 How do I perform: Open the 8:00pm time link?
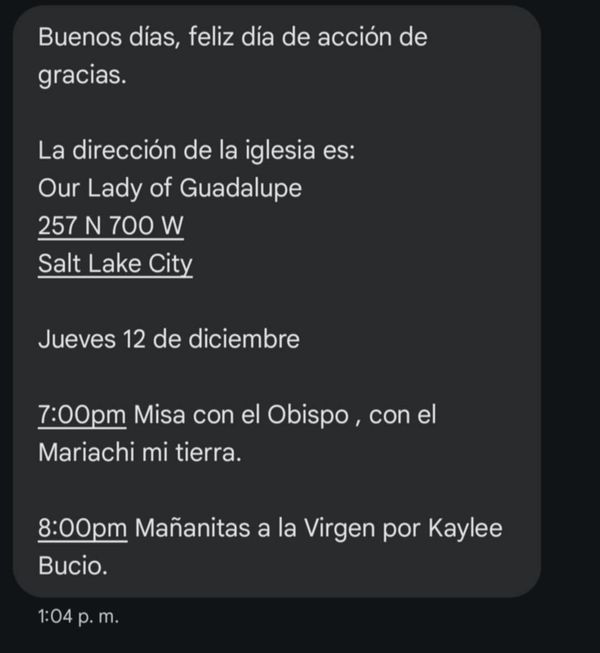82,528
